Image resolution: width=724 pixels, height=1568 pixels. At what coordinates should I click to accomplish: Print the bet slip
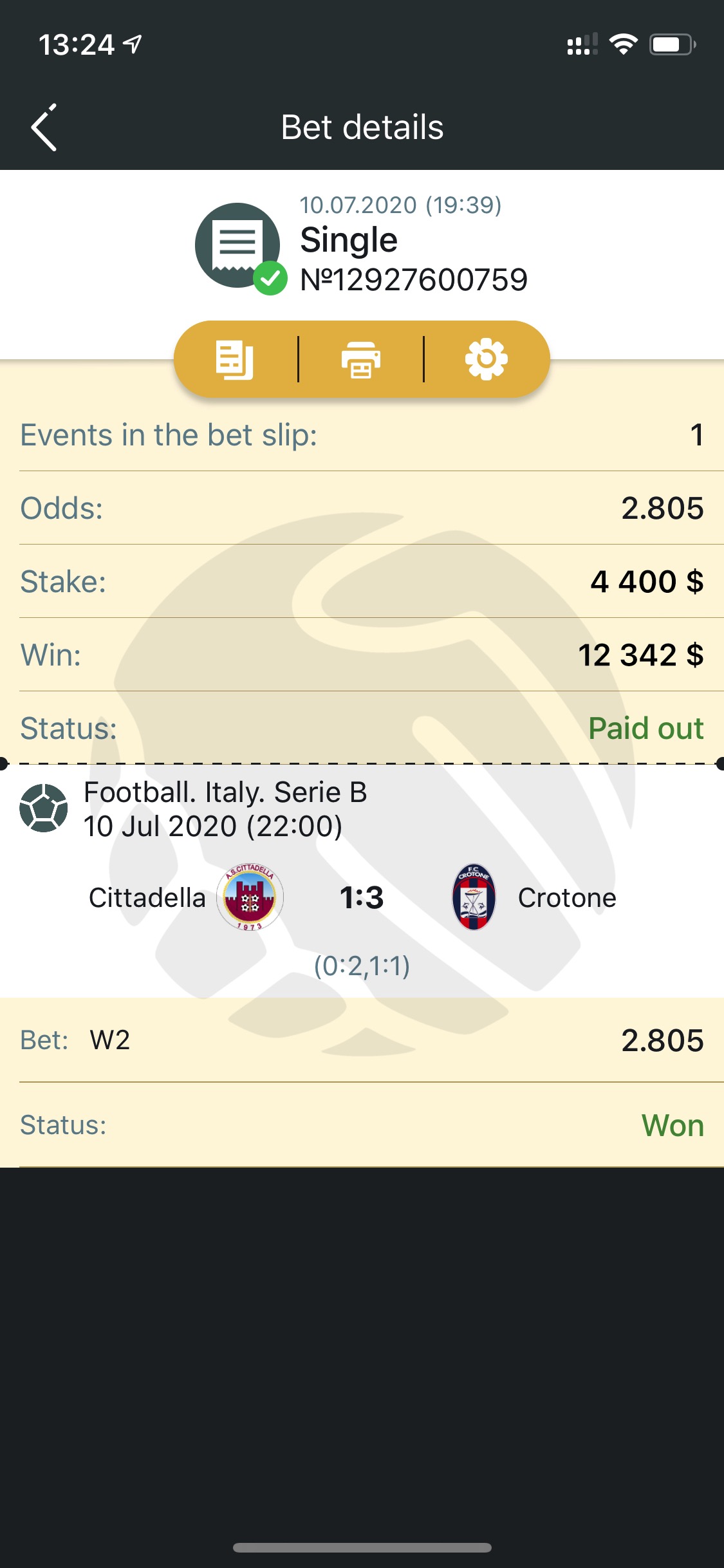[360, 359]
